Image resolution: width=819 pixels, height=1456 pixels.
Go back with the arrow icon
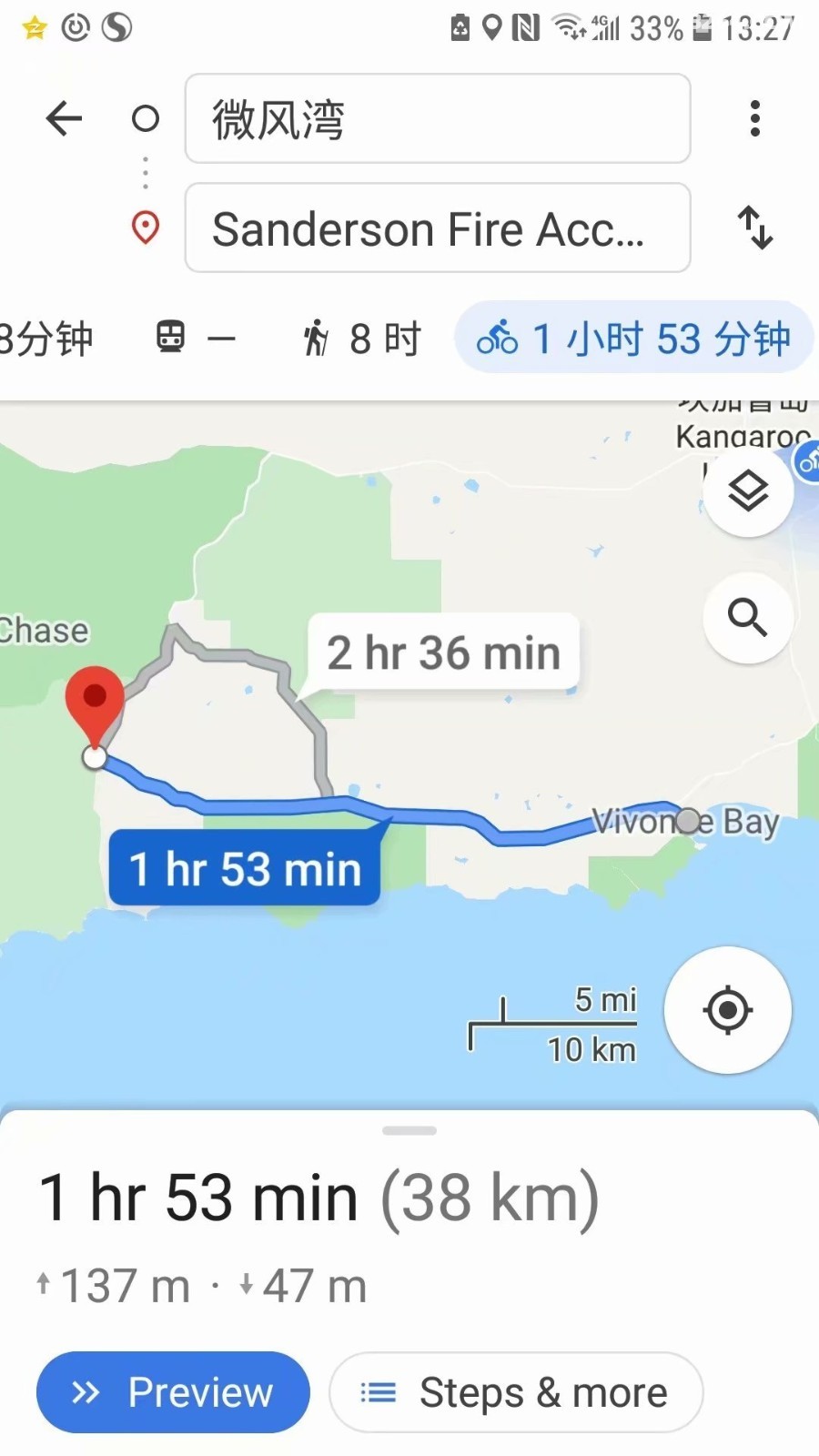pos(64,118)
